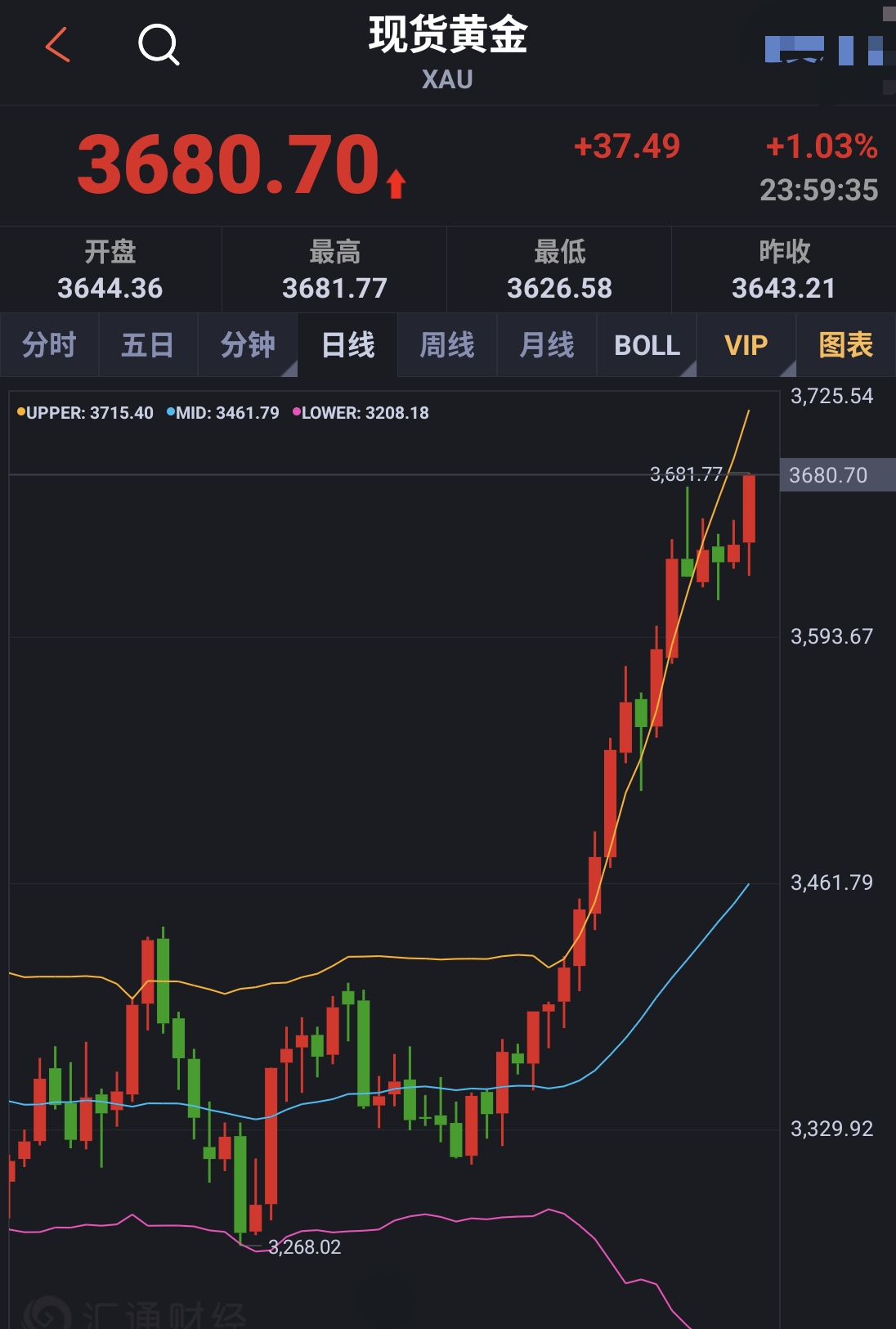This screenshot has height=1329, width=896.
Task: Open the VIP indicator menu
Action: pos(746,345)
